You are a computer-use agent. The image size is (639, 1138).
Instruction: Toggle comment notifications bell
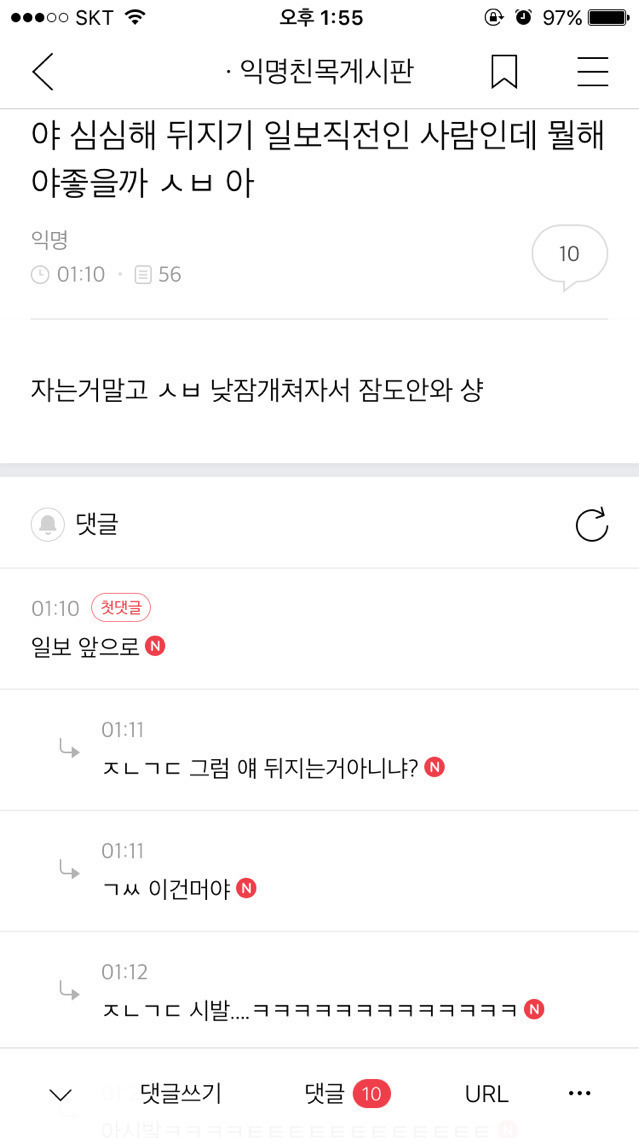47,524
